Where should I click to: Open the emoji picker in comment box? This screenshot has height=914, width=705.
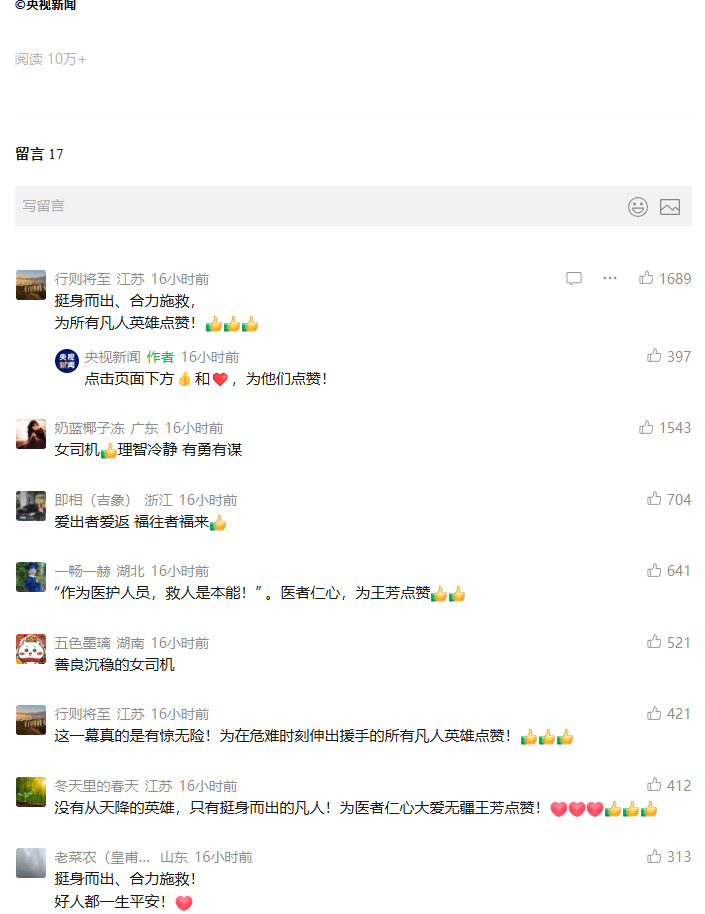point(637,206)
